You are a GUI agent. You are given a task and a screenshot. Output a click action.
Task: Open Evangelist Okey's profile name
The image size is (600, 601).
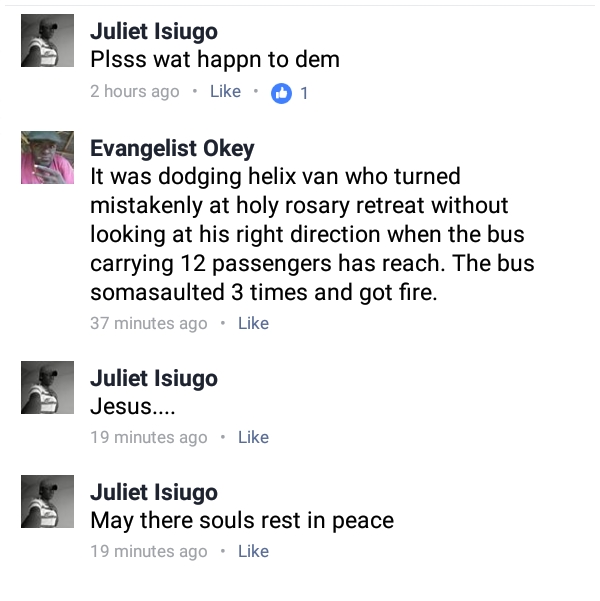(172, 149)
